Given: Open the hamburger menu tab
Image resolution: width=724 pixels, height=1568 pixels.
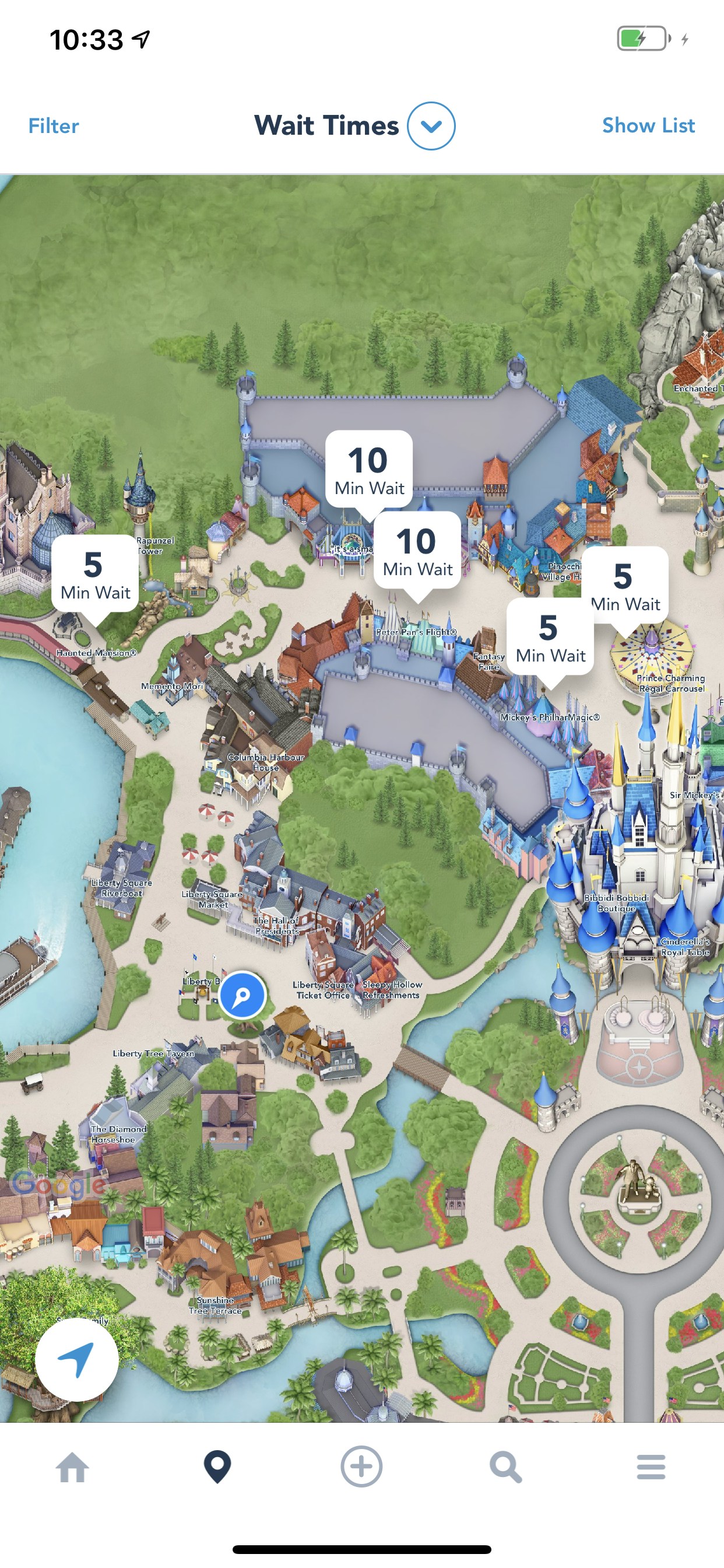Looking at the screenshot, I should 651,1467.
